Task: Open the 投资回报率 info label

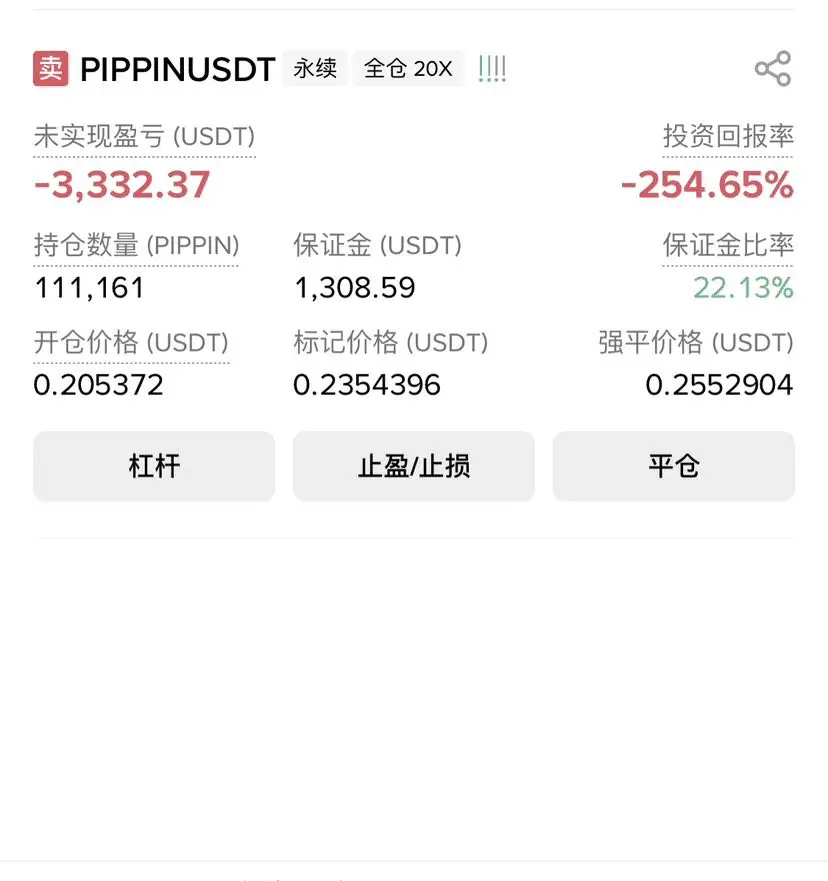Action: click(x=727, y=137)
